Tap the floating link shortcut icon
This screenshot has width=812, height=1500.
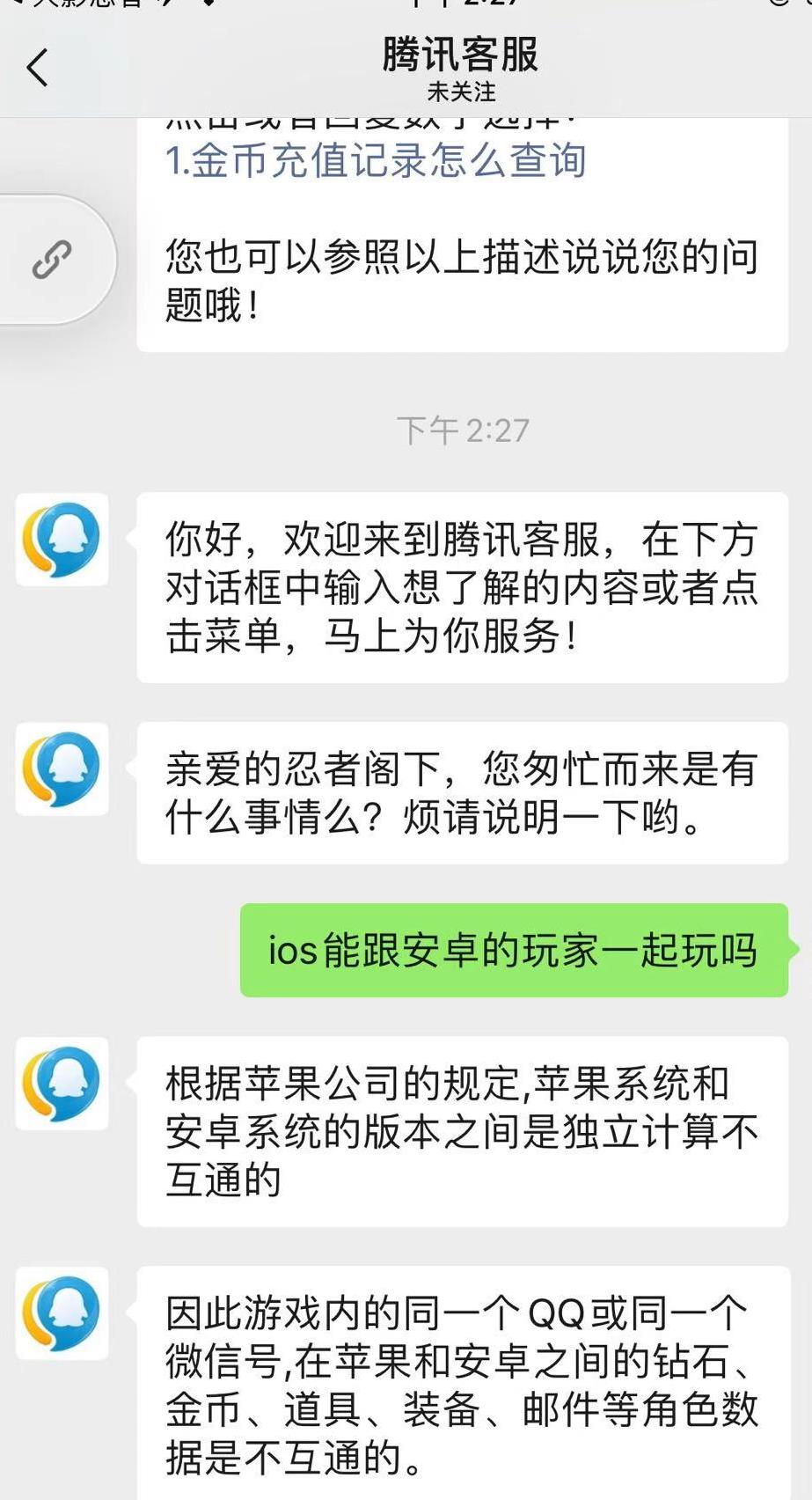[51, 260]
